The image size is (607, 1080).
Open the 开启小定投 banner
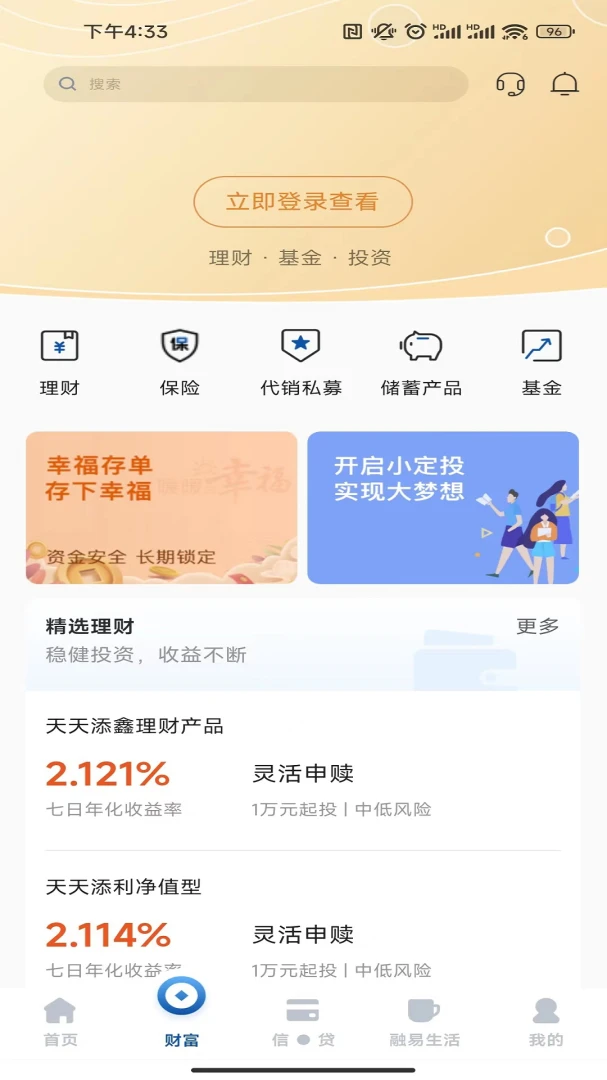(x=443, y=507)
